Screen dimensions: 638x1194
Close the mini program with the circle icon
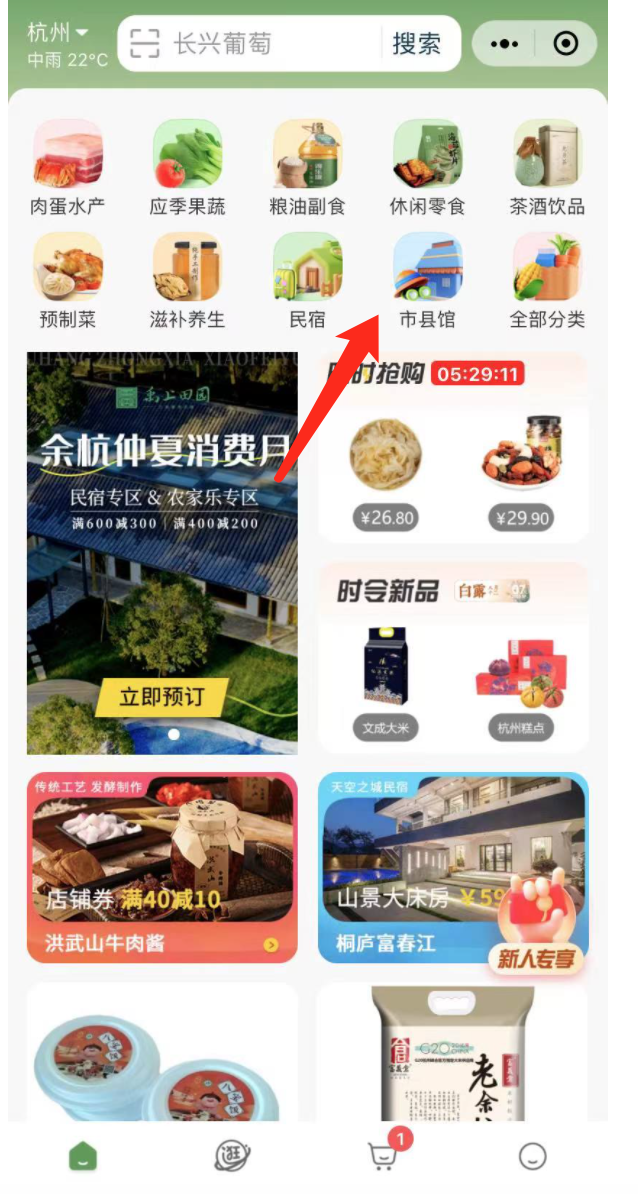tap(565, 44)
